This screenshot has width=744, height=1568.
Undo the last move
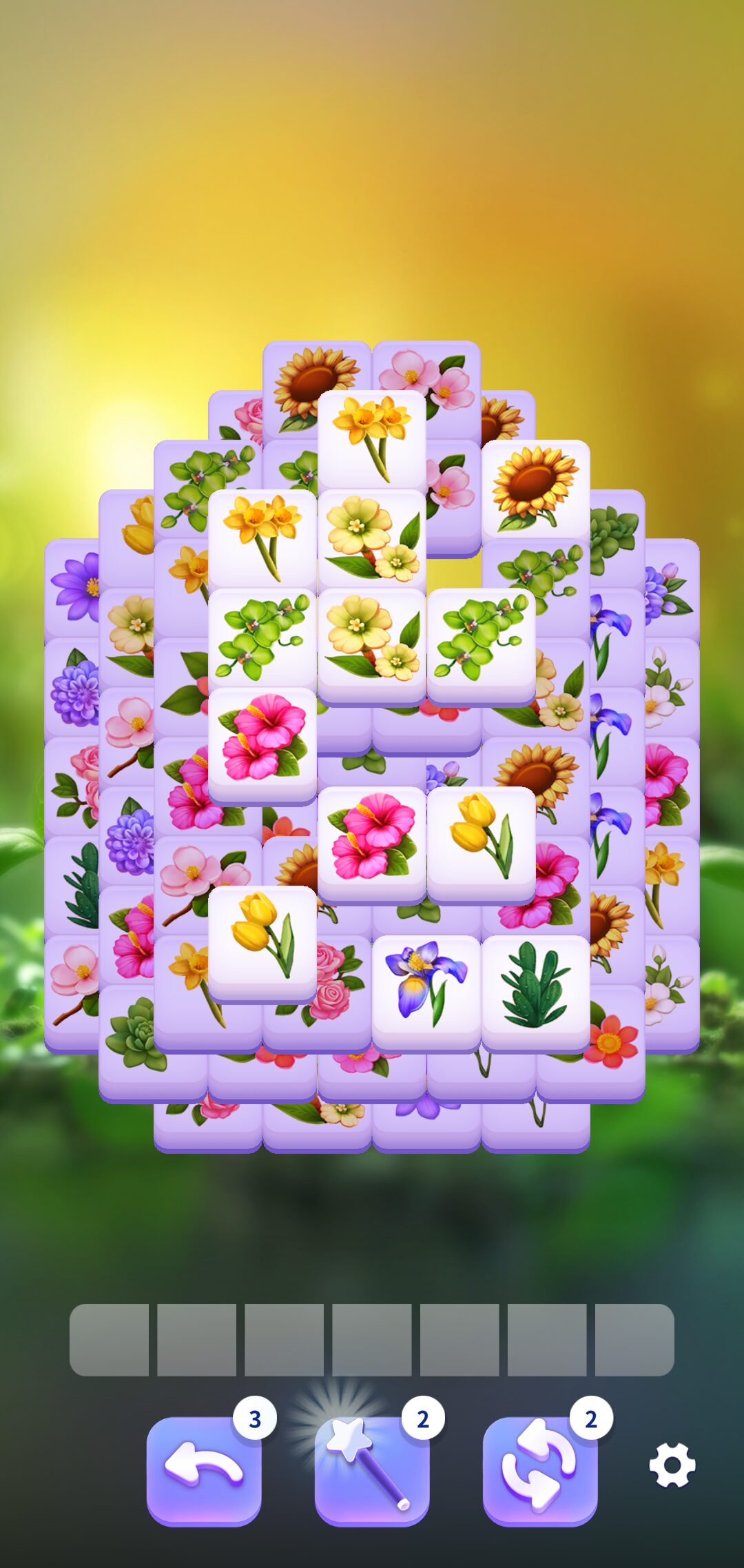click(x=204, y=1469)
